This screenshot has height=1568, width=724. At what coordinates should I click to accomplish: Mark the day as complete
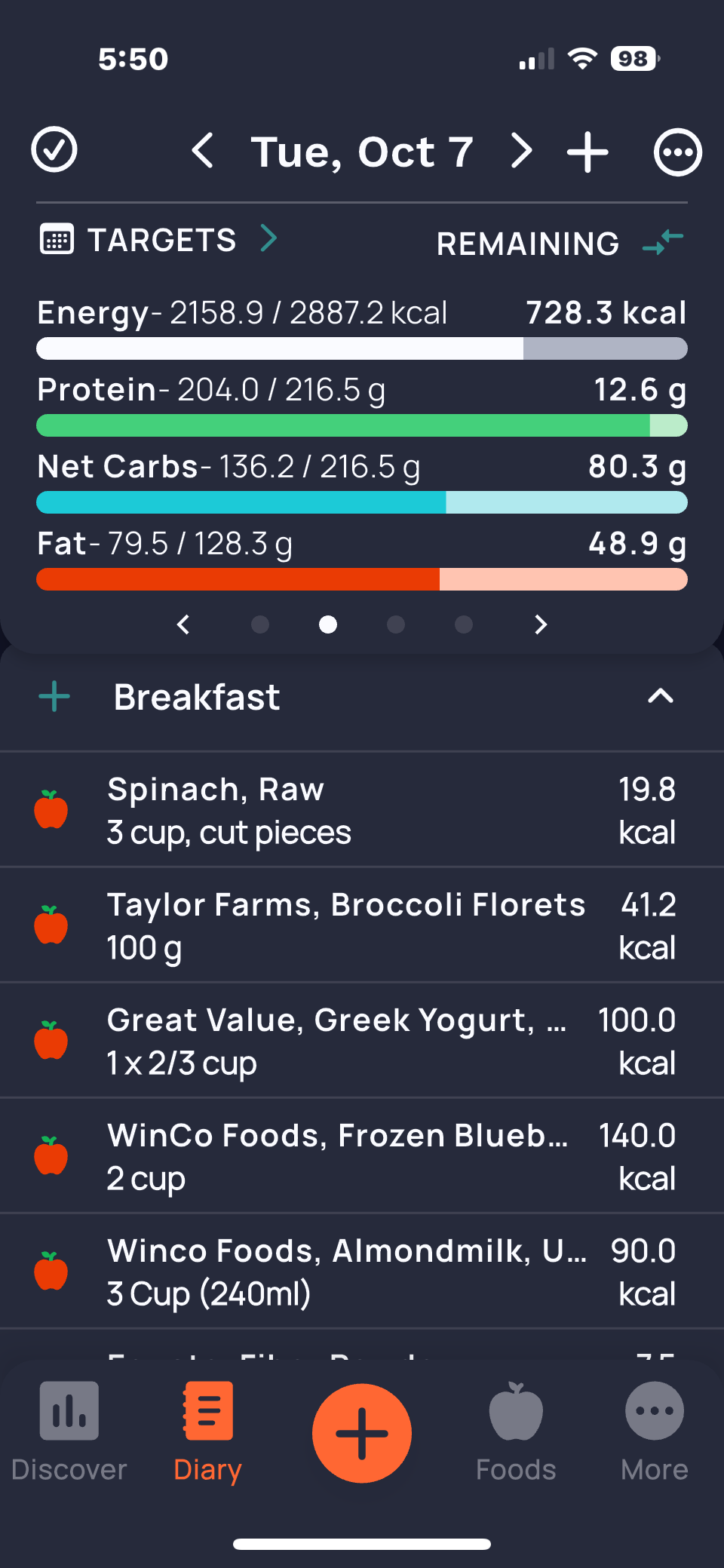[x=54, y=150]
